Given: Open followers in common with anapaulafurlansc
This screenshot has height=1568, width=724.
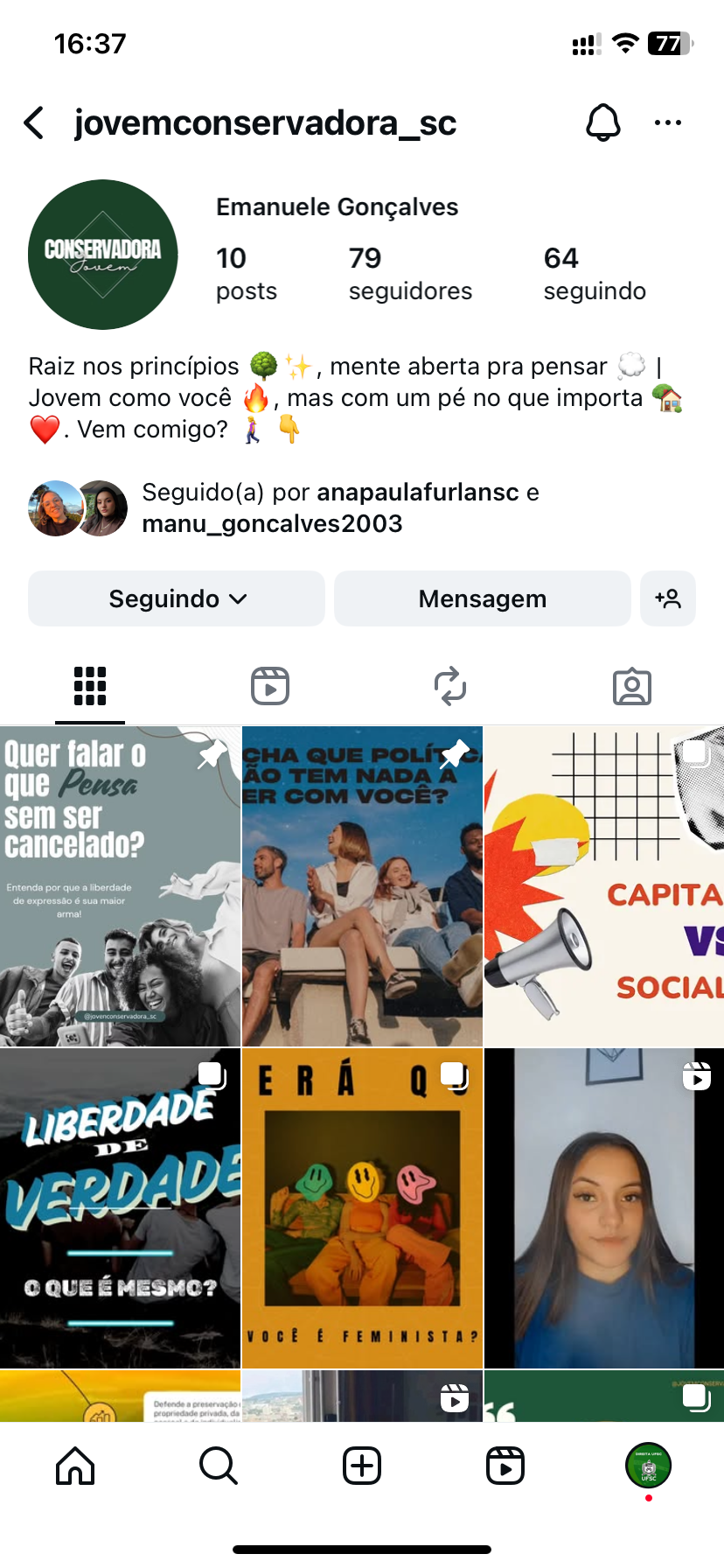Looking at the screenshot, I should (x=341, y=507).
